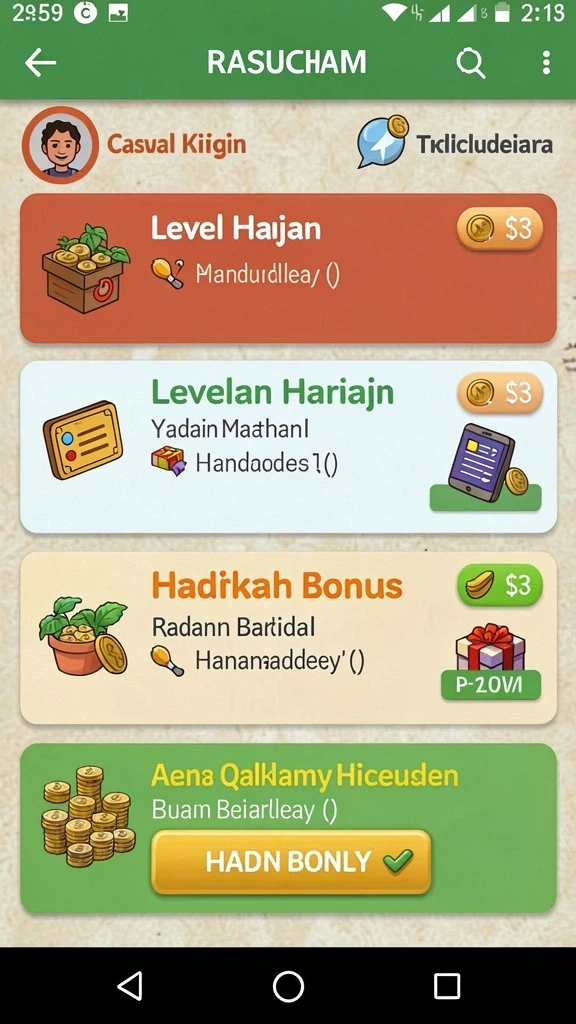Open search in the RASUCHAM bar
576x1024 pixels.
click(470, 63)
